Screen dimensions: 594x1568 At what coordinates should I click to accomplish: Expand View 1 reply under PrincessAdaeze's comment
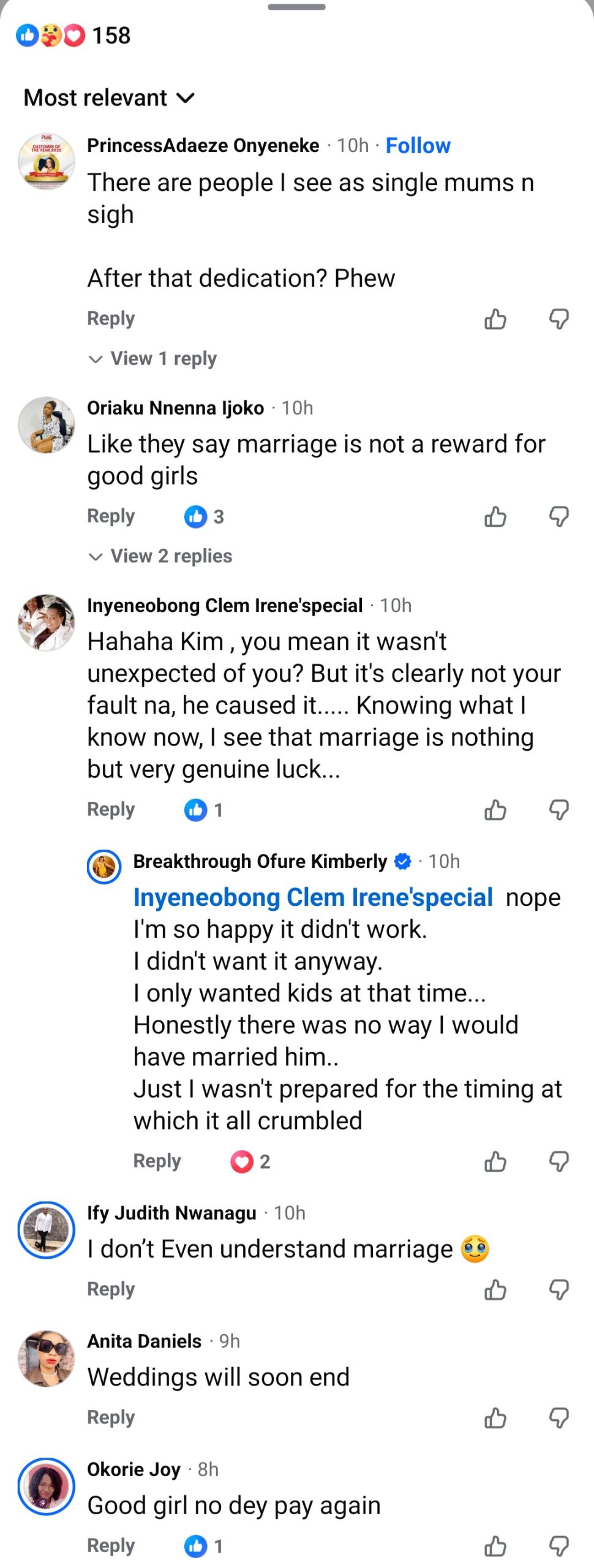[x=162, y=358]
